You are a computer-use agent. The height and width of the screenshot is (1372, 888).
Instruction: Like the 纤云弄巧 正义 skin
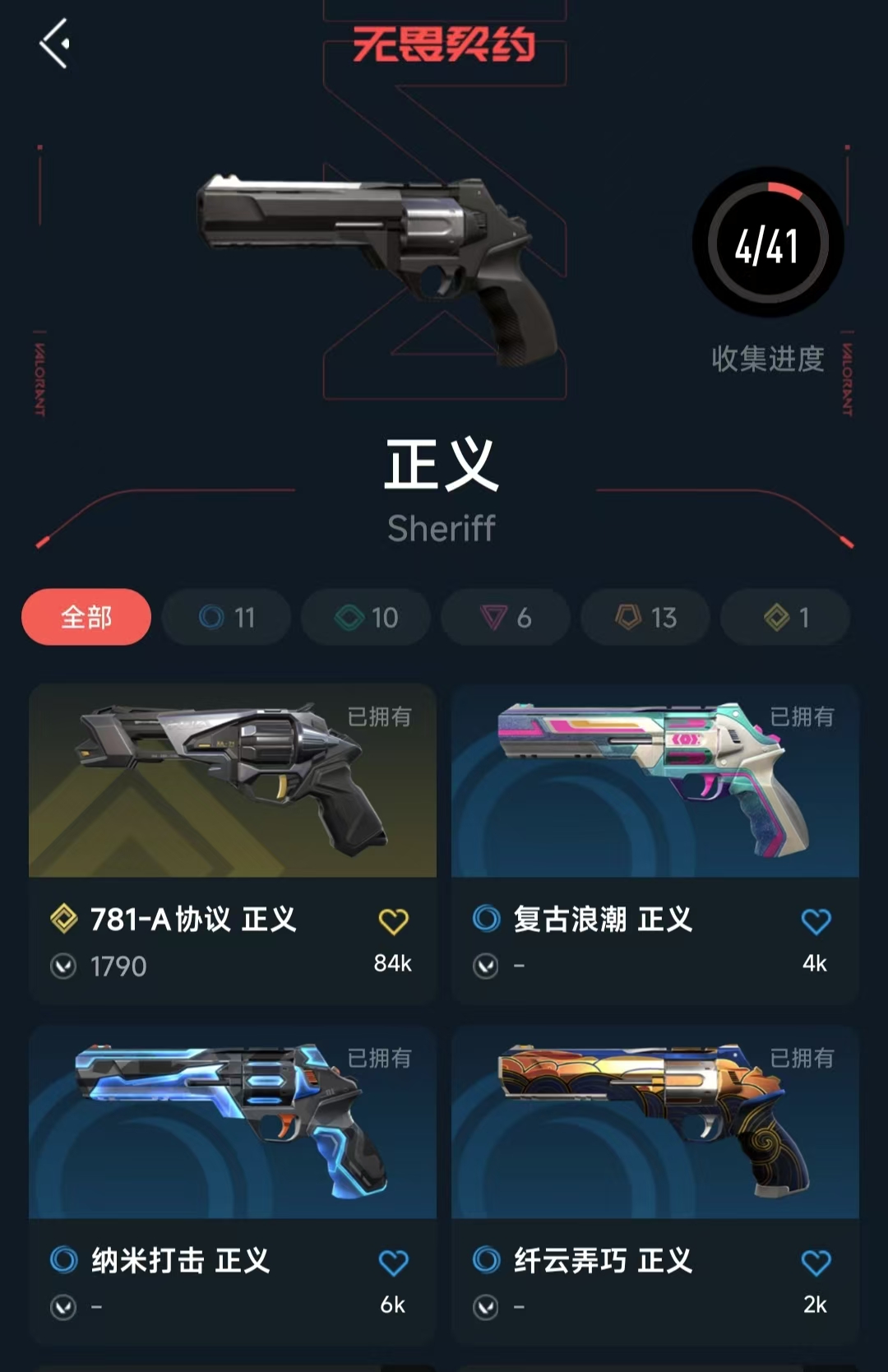pyautogui.click(x=816, y=1263)
